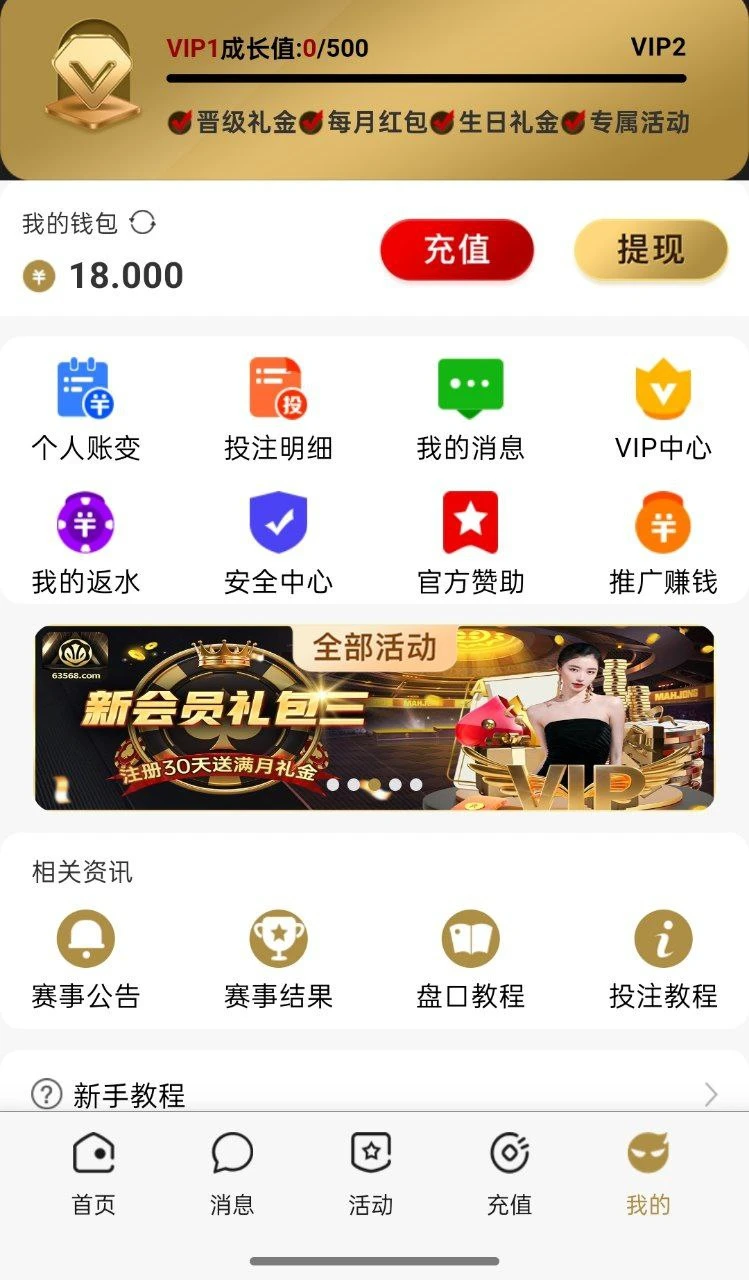The width and height of the screenshot is (749, 1280).
Task: Expand the 新手教程 row
Action: [374, 1094]
